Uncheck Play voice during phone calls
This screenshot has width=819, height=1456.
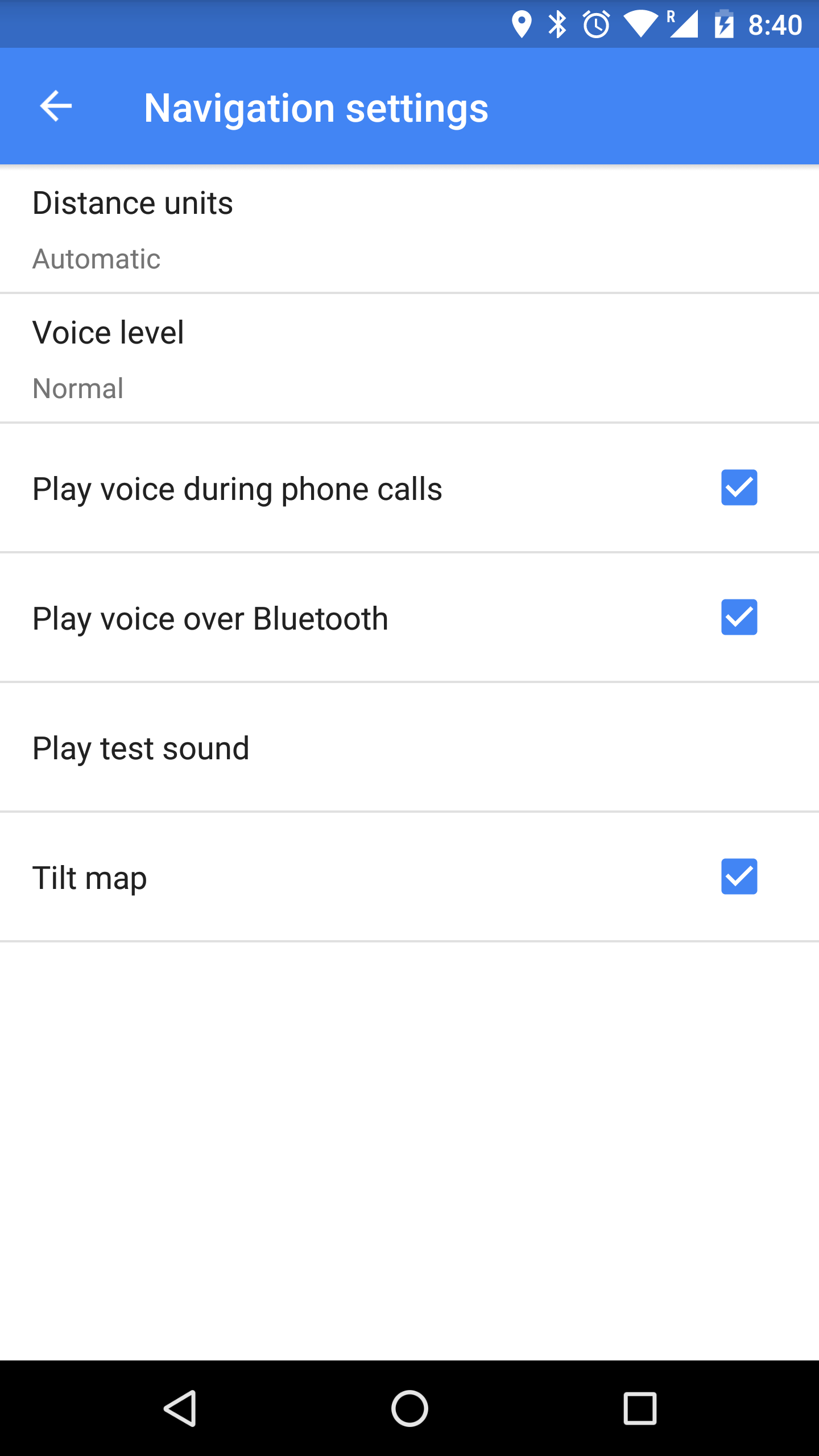pyautogui.click(x=739, y=487)
